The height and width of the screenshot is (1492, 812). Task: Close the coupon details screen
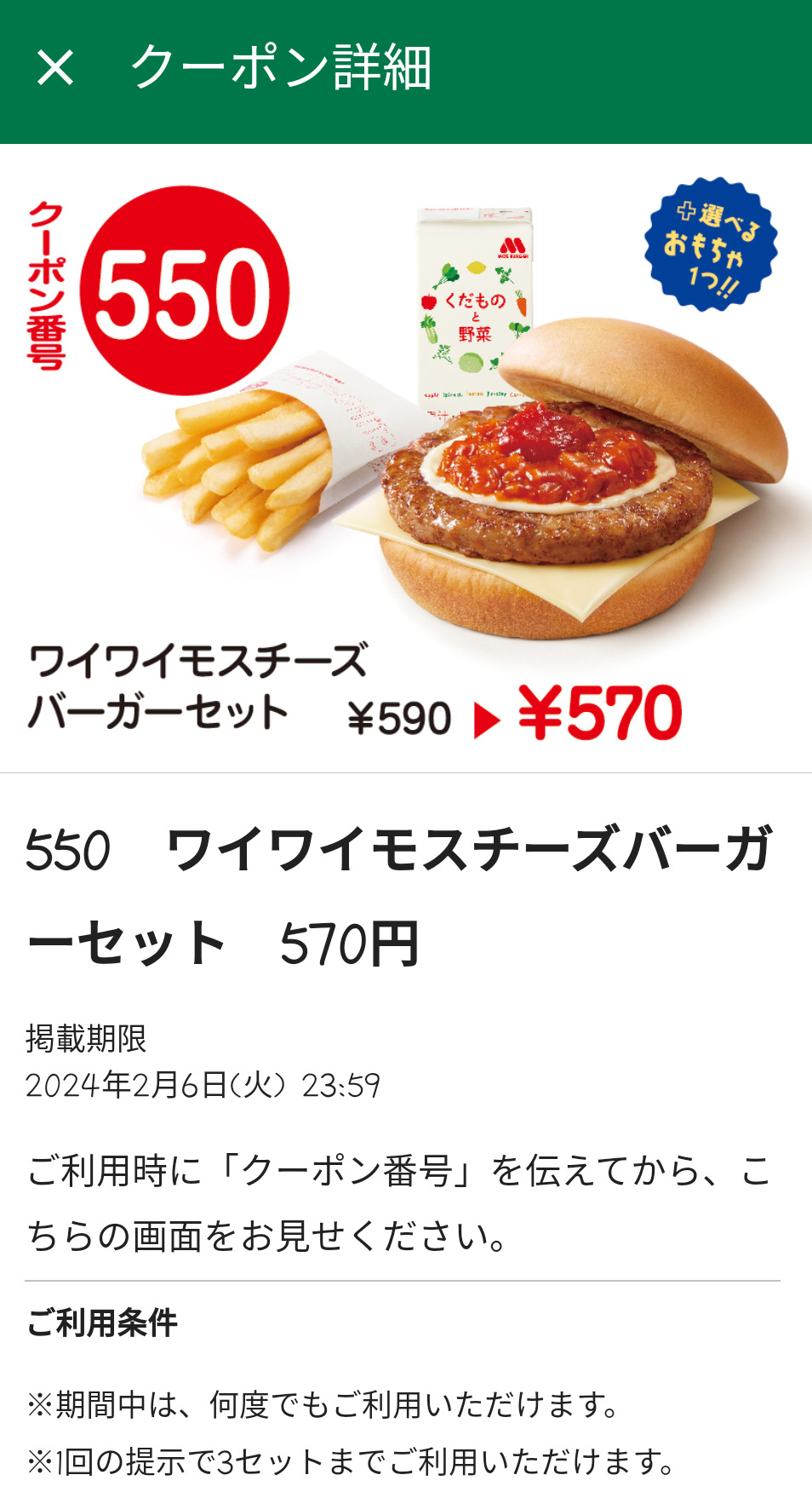55,68
